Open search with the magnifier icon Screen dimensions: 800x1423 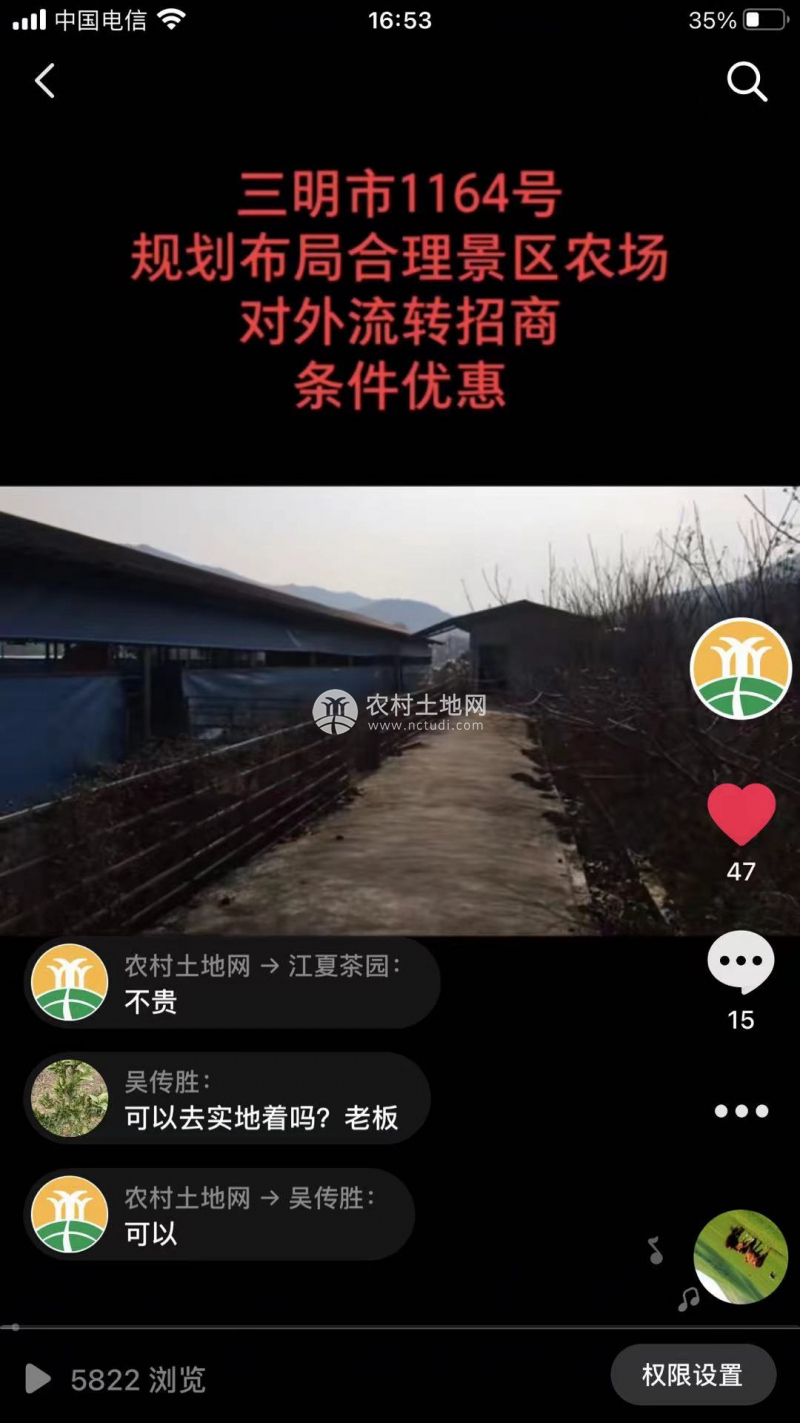(746, 82)
